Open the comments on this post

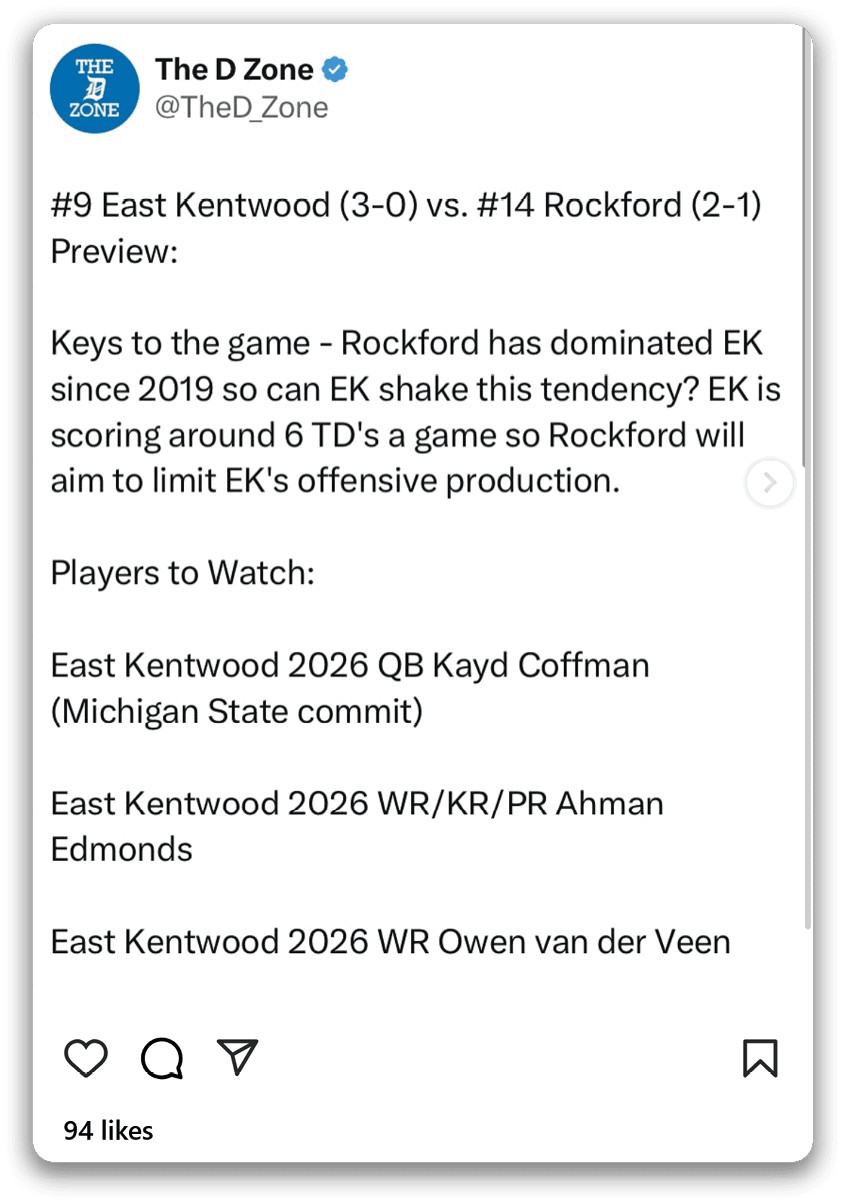[161, 1058]
